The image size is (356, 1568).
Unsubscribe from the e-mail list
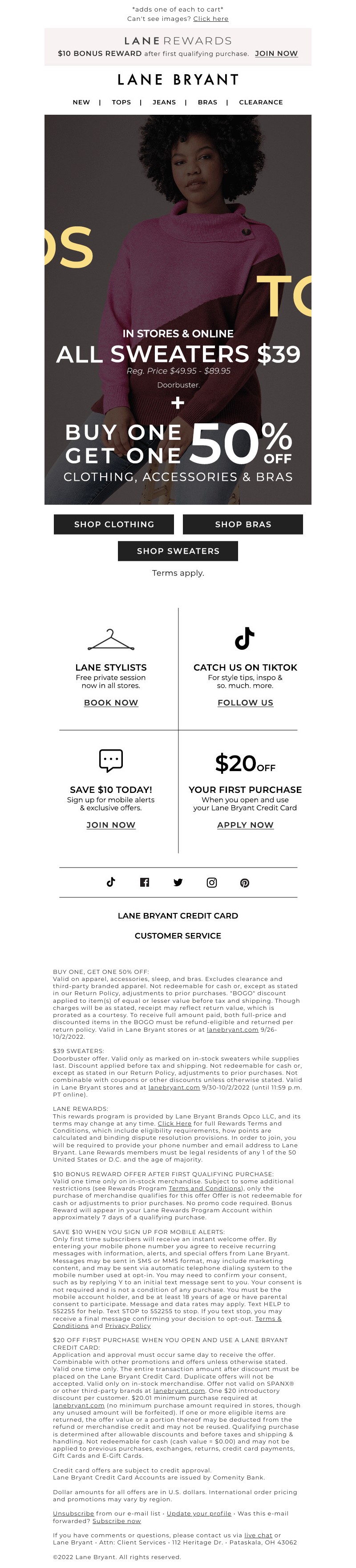tap(73, 1513)
